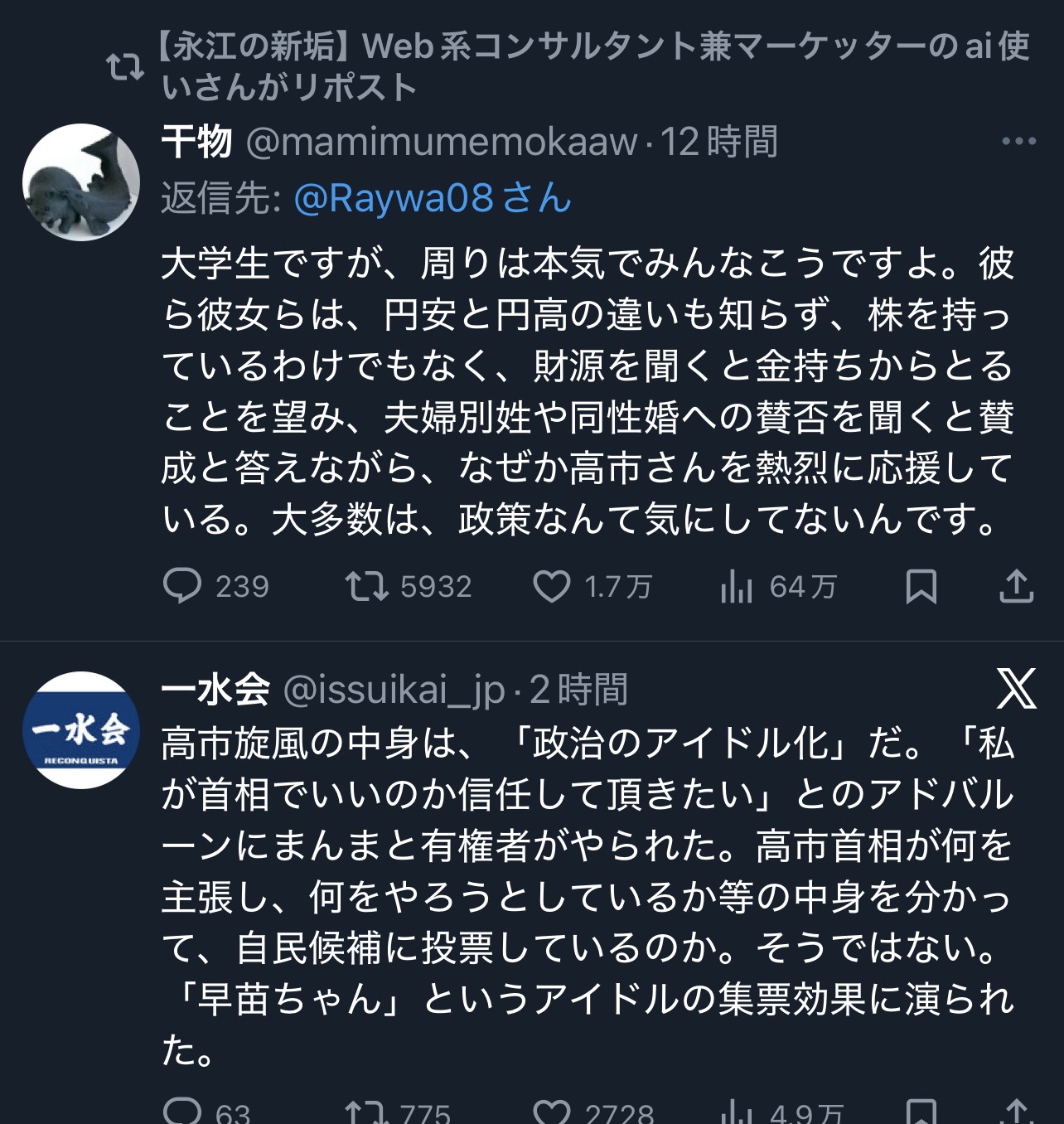Open the overflow menu on 干物's post
Viewport: 1064px width, 1124px height.
point(1018,142)
